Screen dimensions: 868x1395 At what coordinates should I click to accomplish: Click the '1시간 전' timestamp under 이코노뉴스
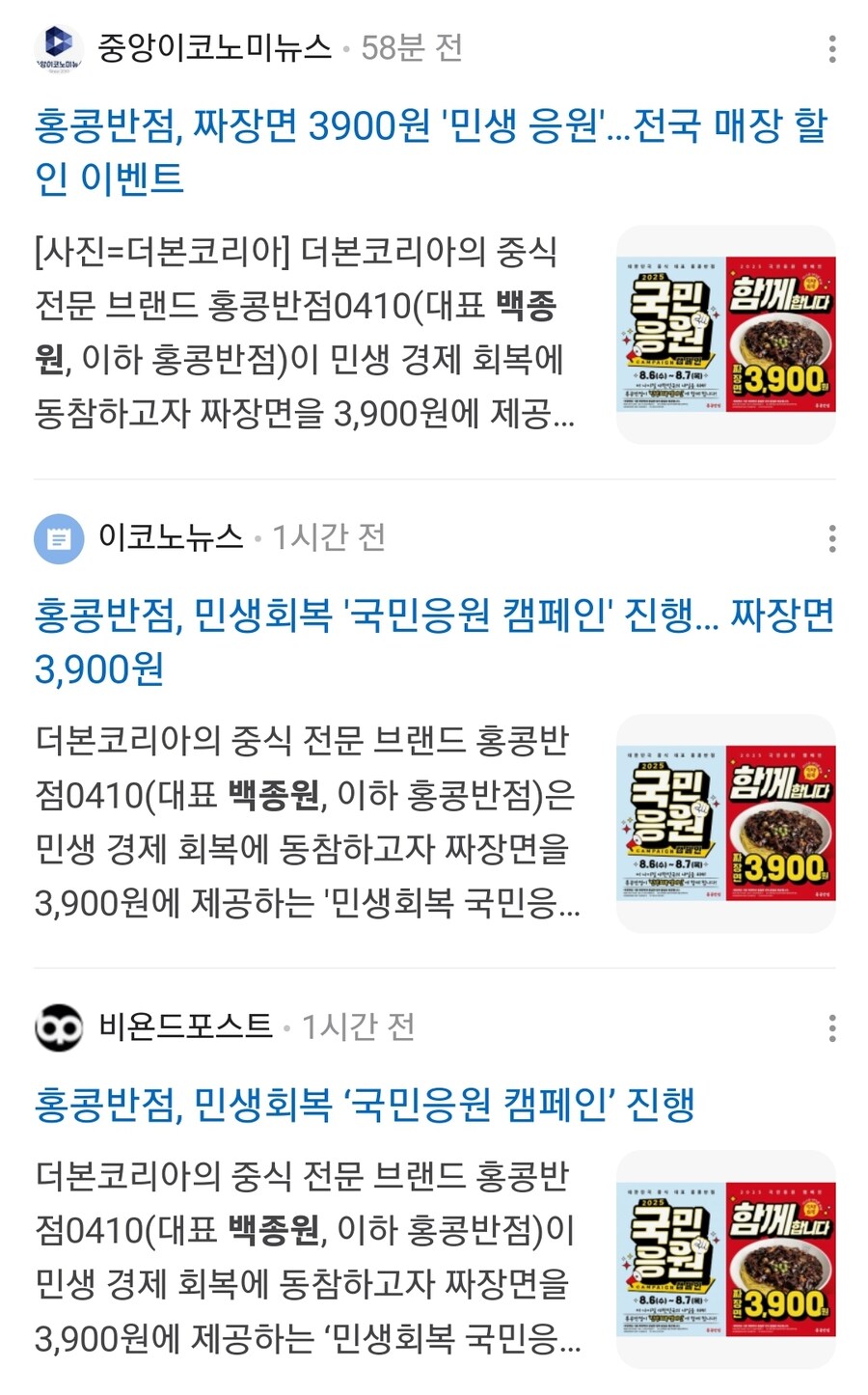pos(328,540)
